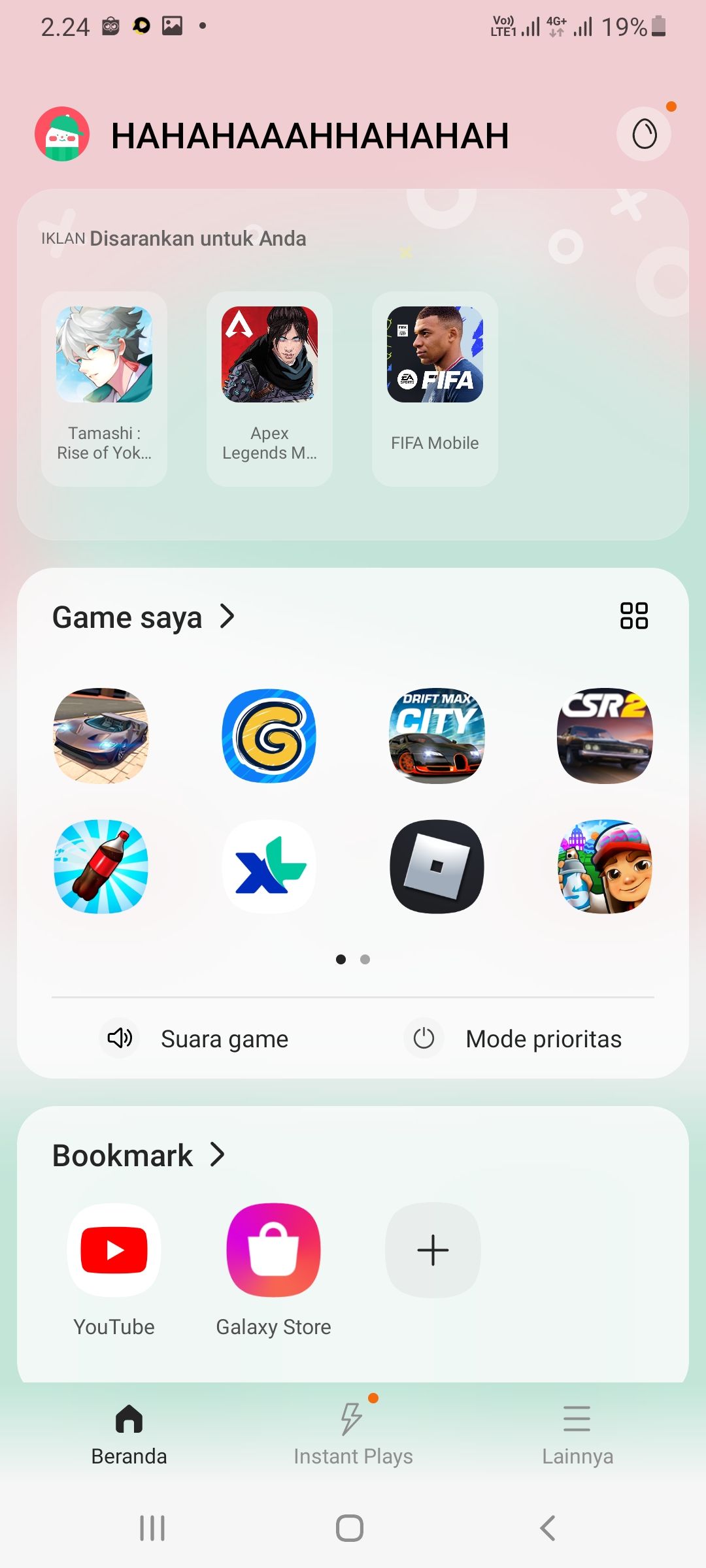
Task: Open CSR2 from Game saya
Action: [x=603, y=735]
